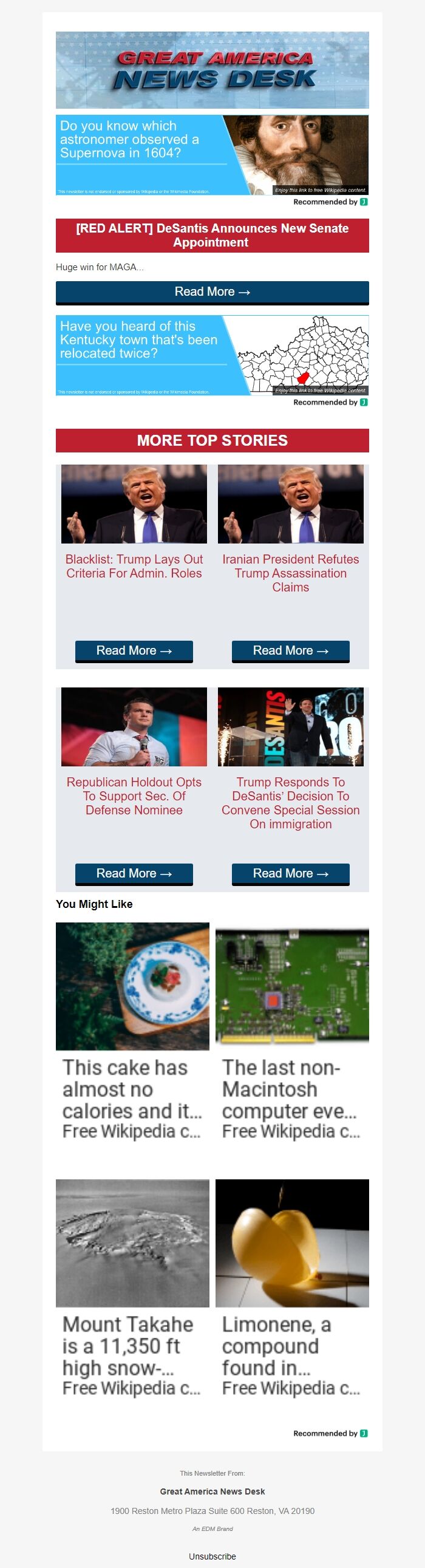Open Iranian President Refutes Trump Assassination Claims
425x1568 pixels.
click(x=290, y=573)
